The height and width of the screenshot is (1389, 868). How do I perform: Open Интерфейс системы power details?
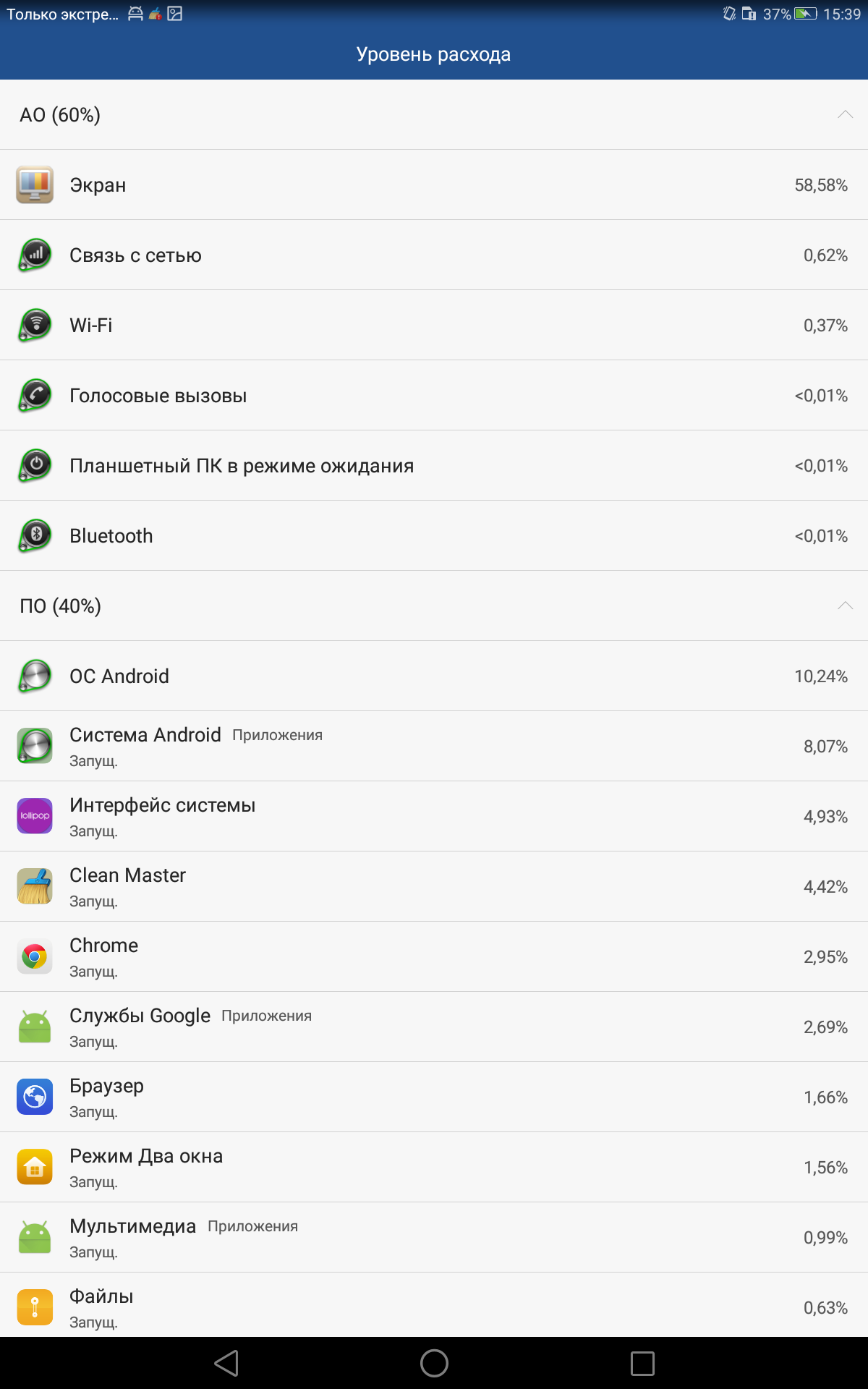434,817
